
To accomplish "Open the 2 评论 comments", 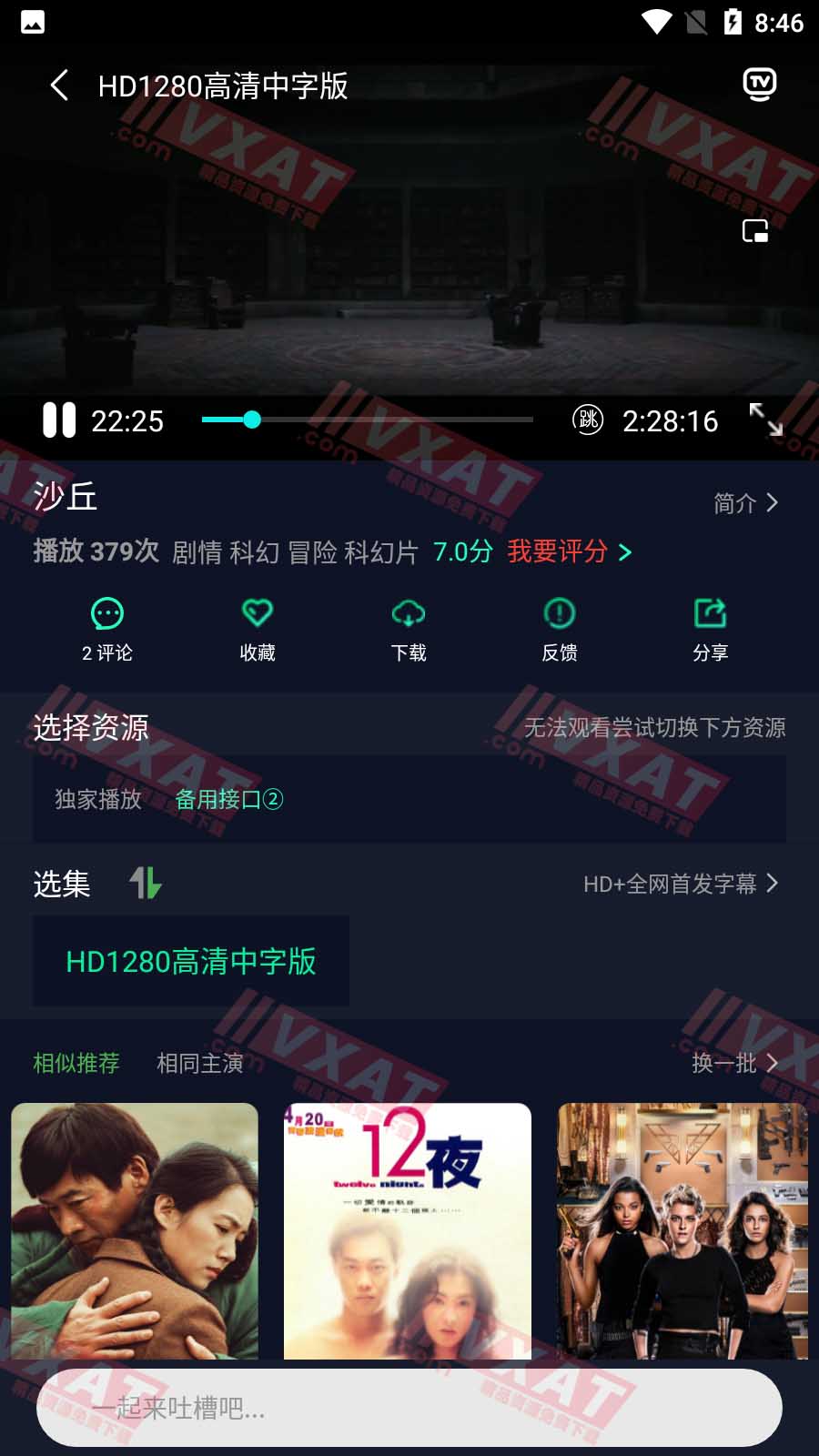I will tap(107, 629).
